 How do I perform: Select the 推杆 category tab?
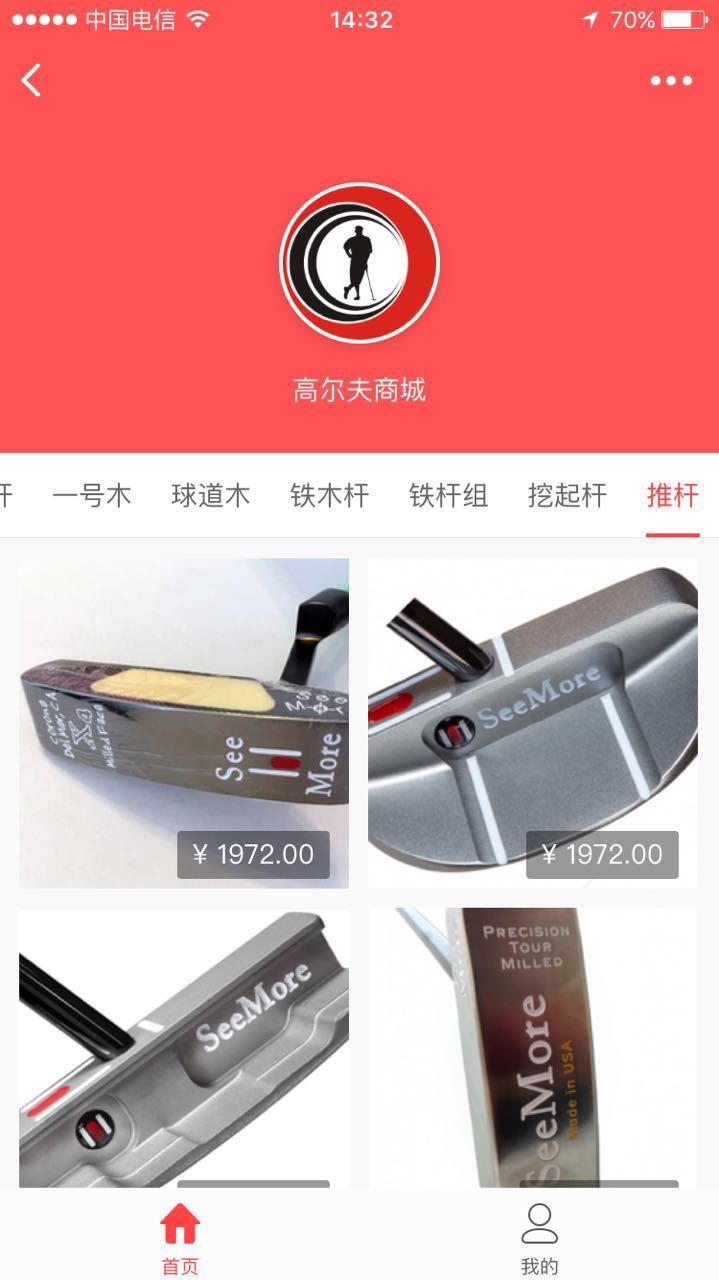672,495
